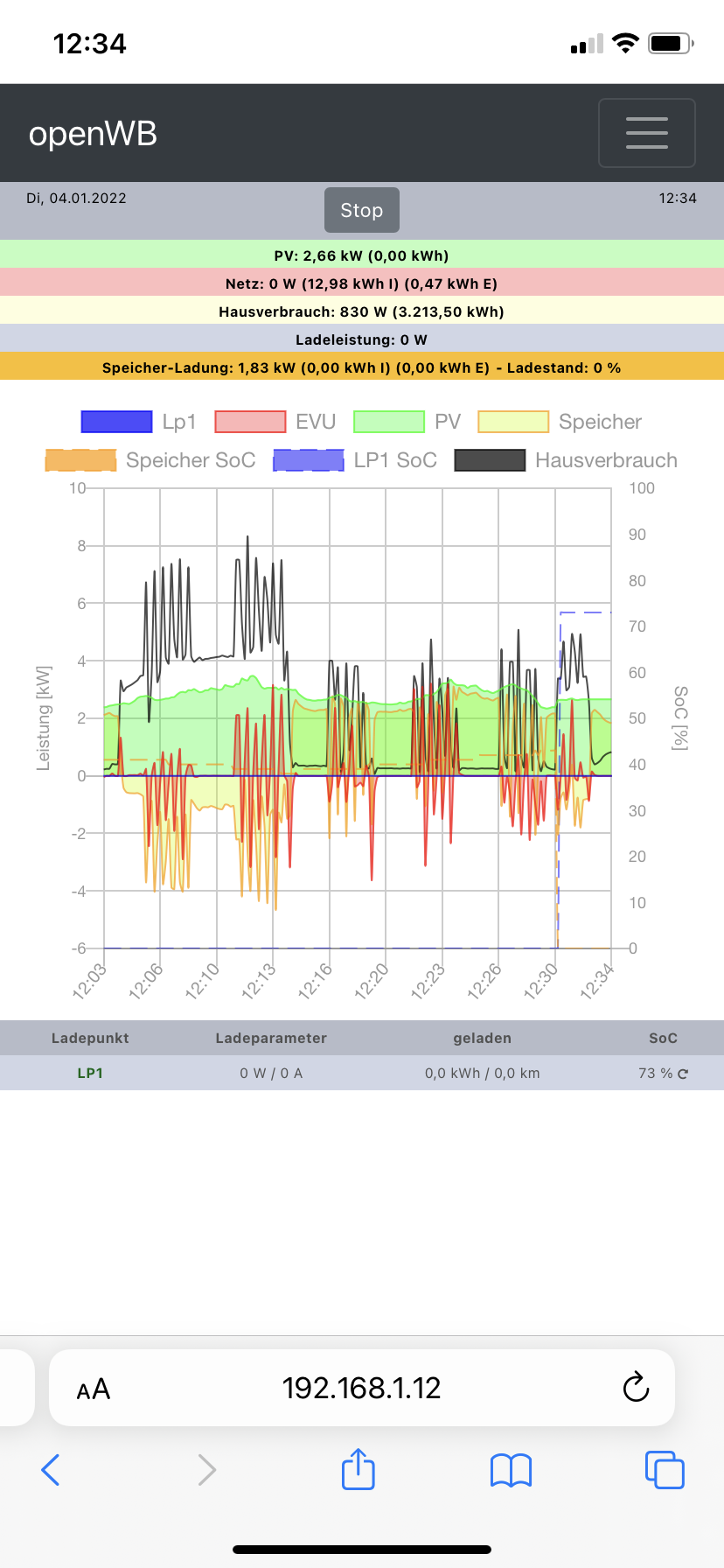Image resolution: width=724 pixels, height=1568 pixels.
Task: Tap the Stop charging mode button
Action: [x=361, y=210]
